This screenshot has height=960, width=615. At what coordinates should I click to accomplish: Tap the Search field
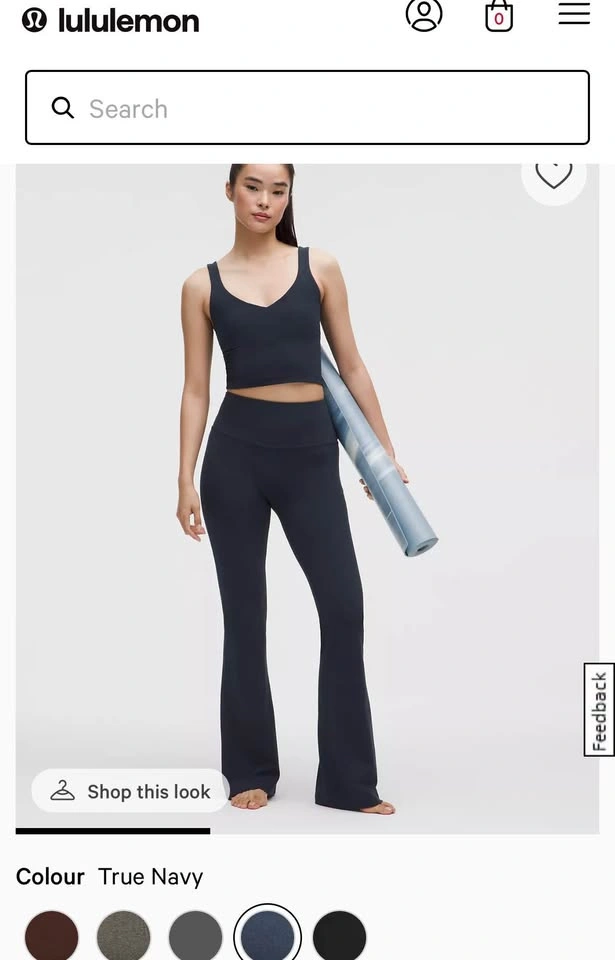[x=307, y=108]
